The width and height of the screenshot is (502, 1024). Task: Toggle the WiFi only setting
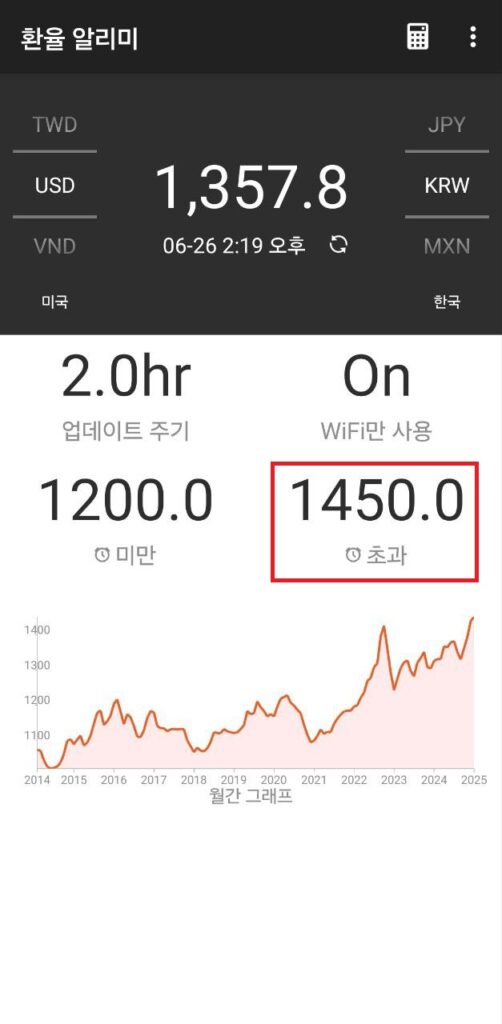377,393
